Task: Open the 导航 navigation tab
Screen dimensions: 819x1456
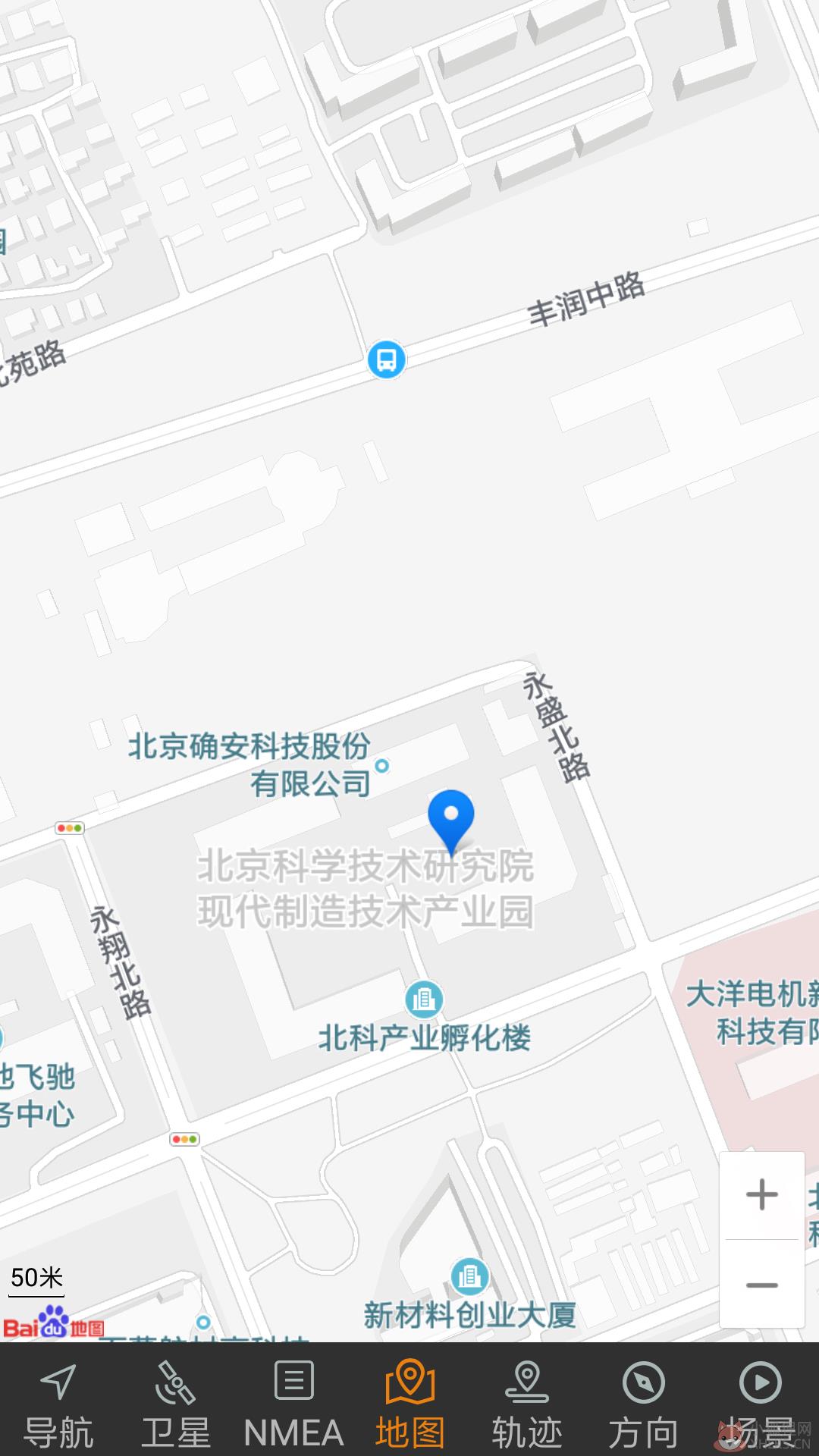Action: click(58, 1404)
